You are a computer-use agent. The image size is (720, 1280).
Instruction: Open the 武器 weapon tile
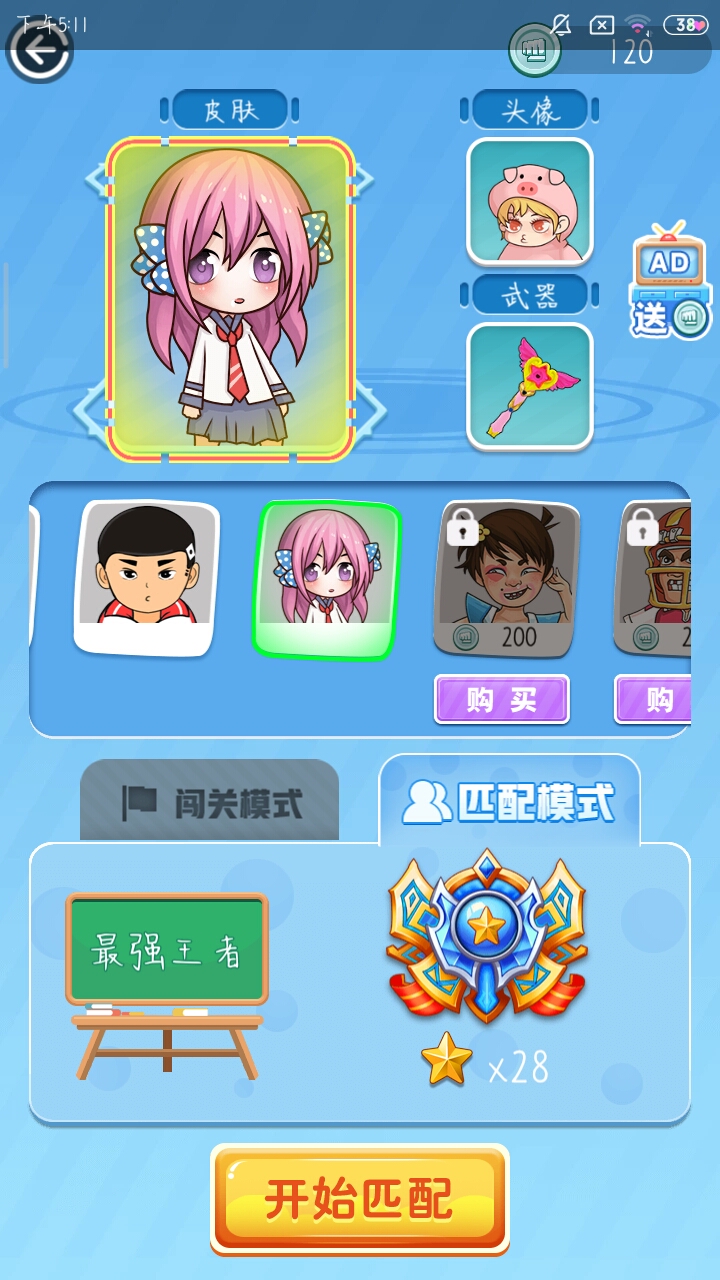coord(529,386)
